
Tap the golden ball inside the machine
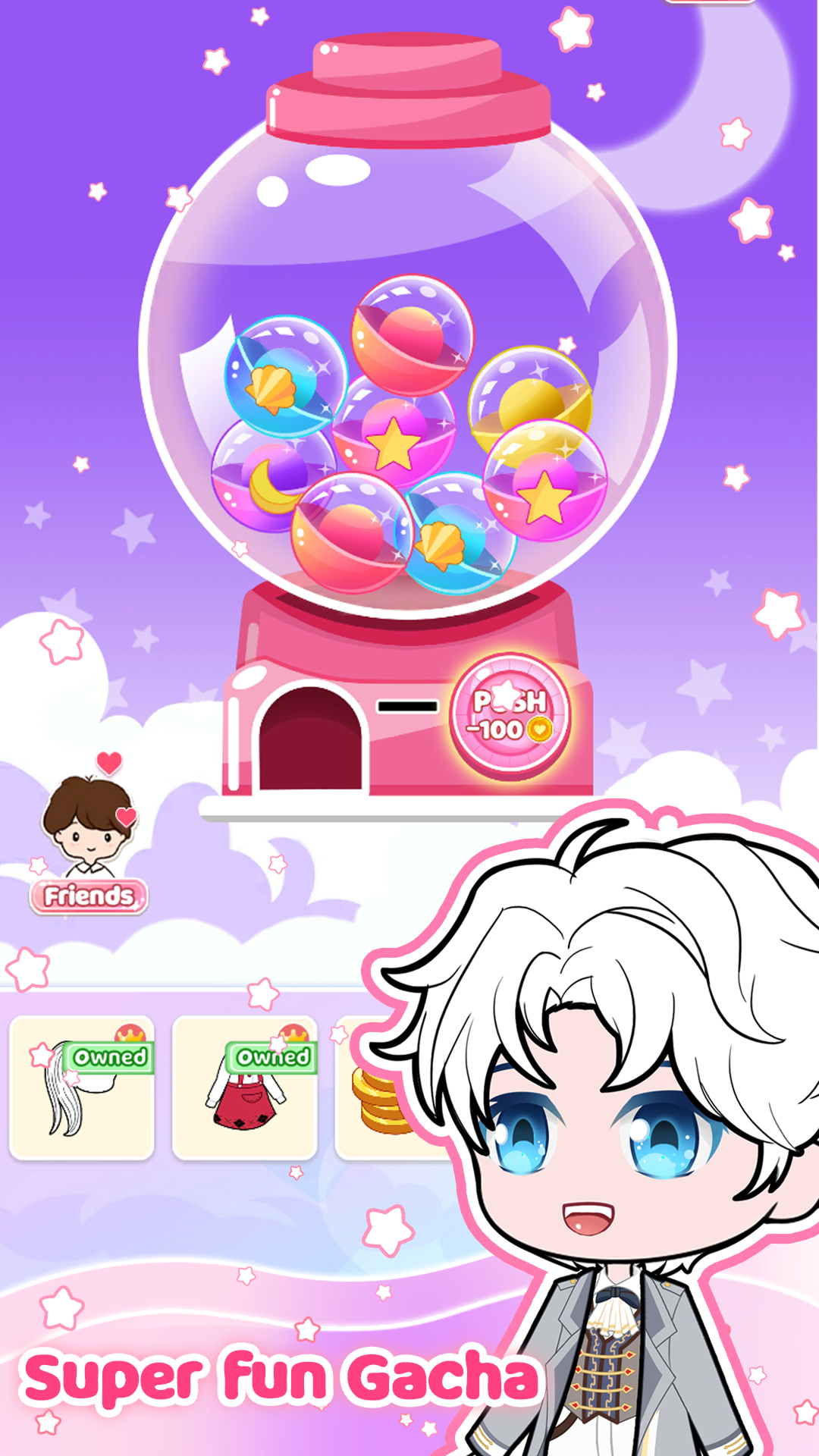tap(531, 398)
